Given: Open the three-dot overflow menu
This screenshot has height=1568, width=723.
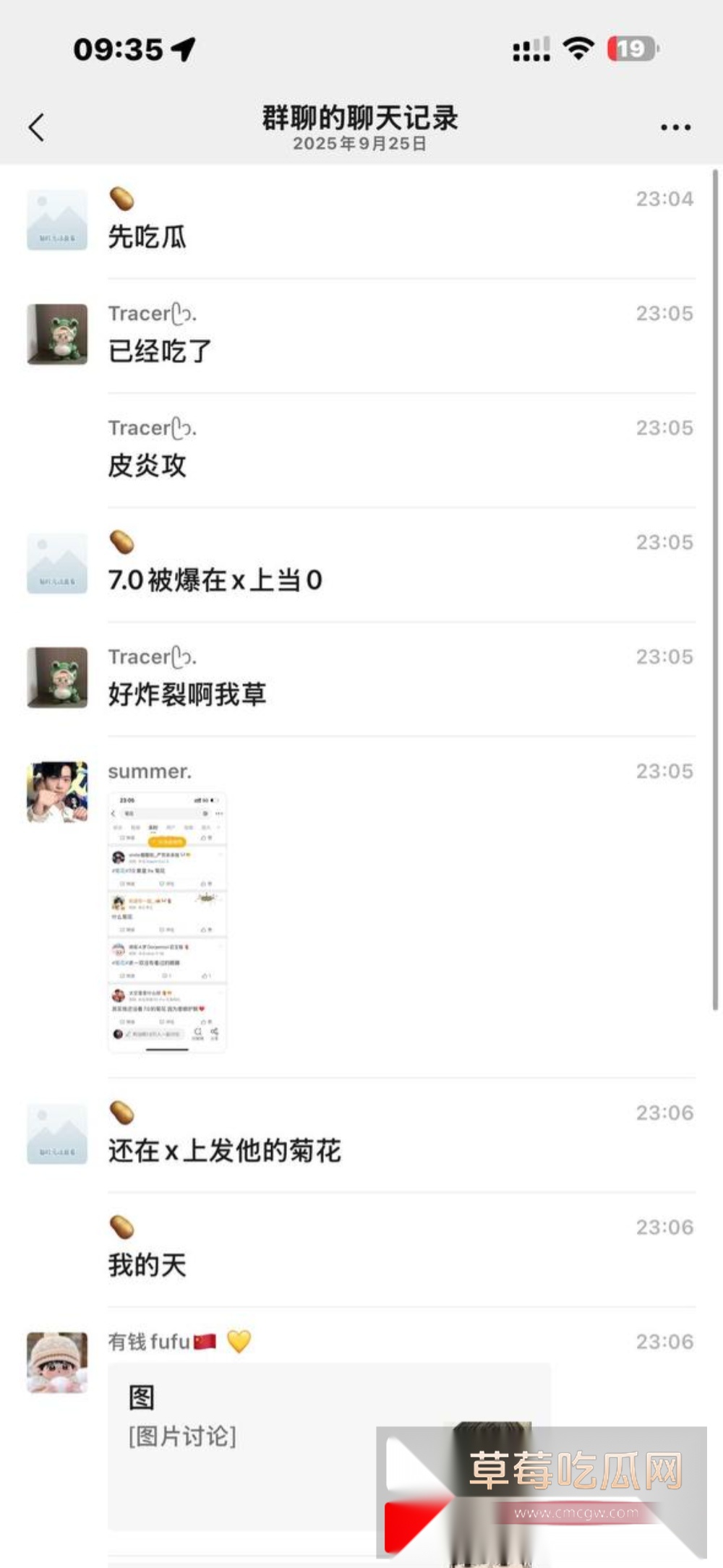Looking at the screenshot, I should point(675,127).
